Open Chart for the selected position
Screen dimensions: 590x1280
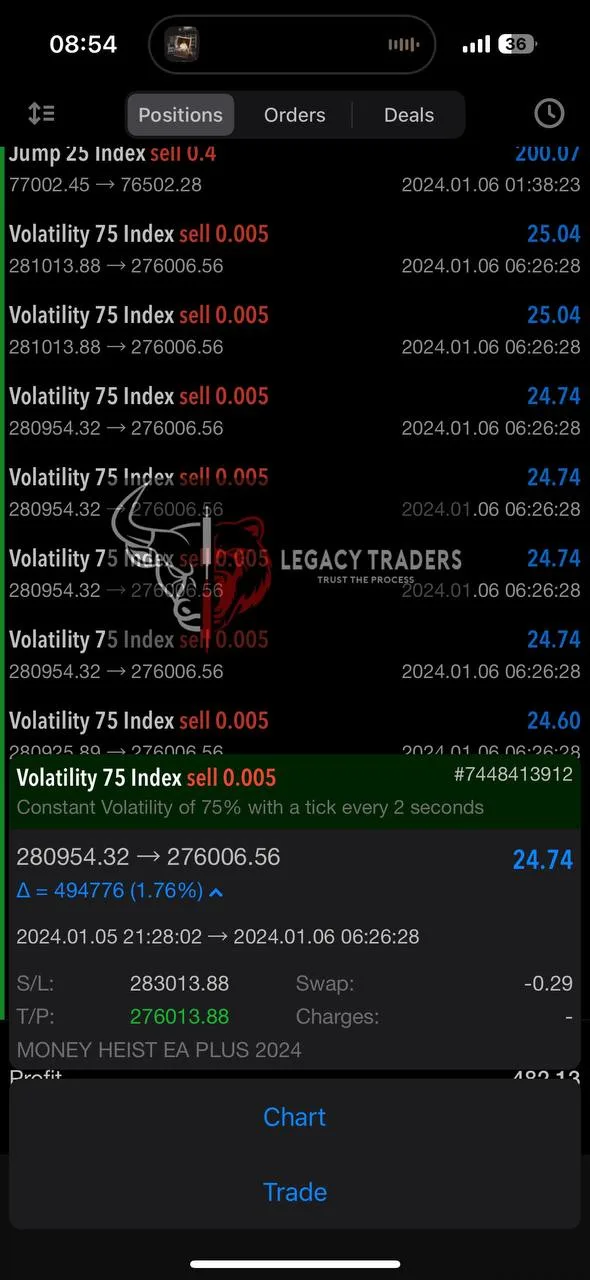click(x=294, y=1117)
